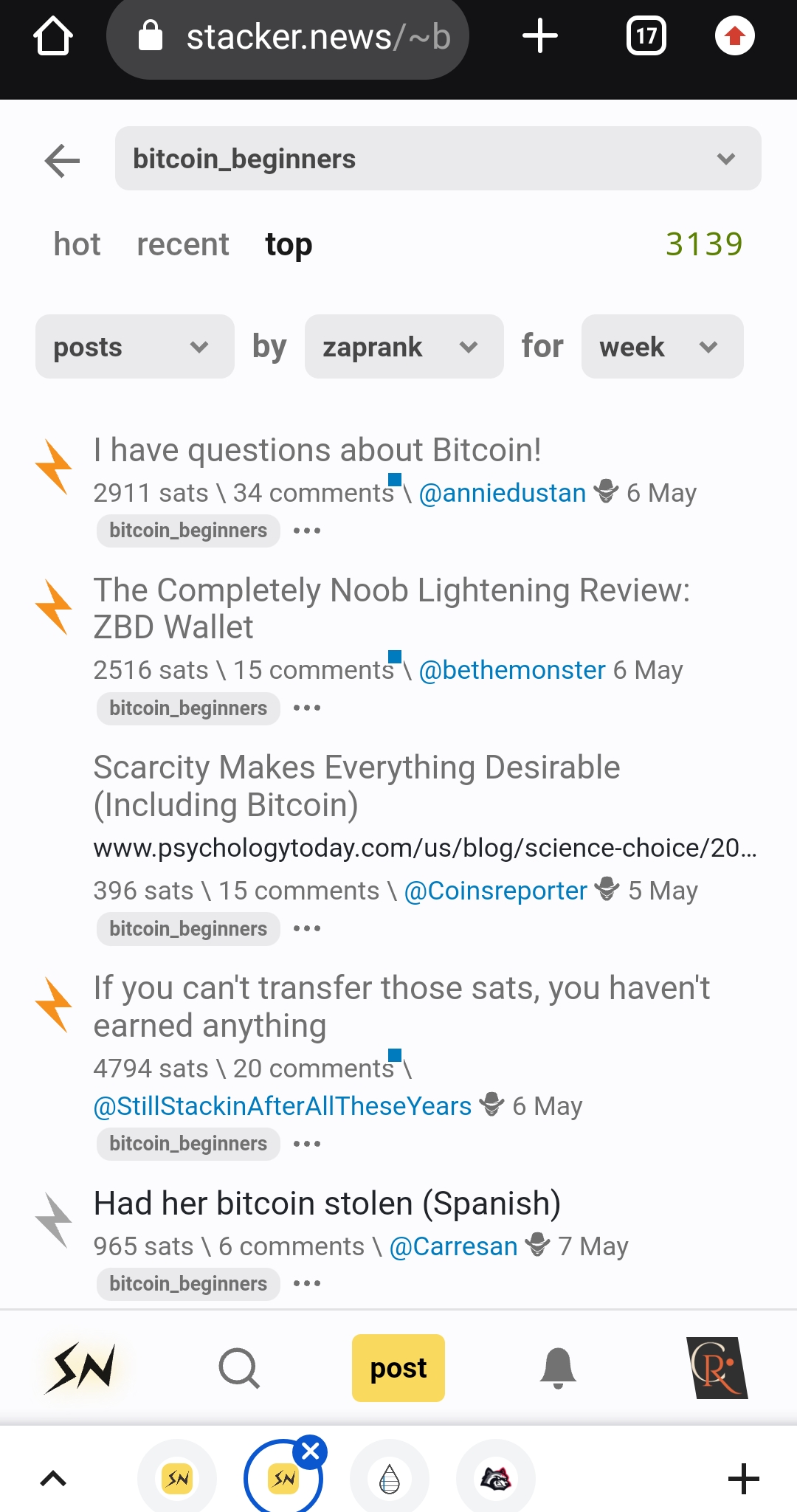Visit @StillStackinAfterAllTheseYears' profile
Image resolution: width=797 pixels, height=1512 pixels.
[282, 1106]
